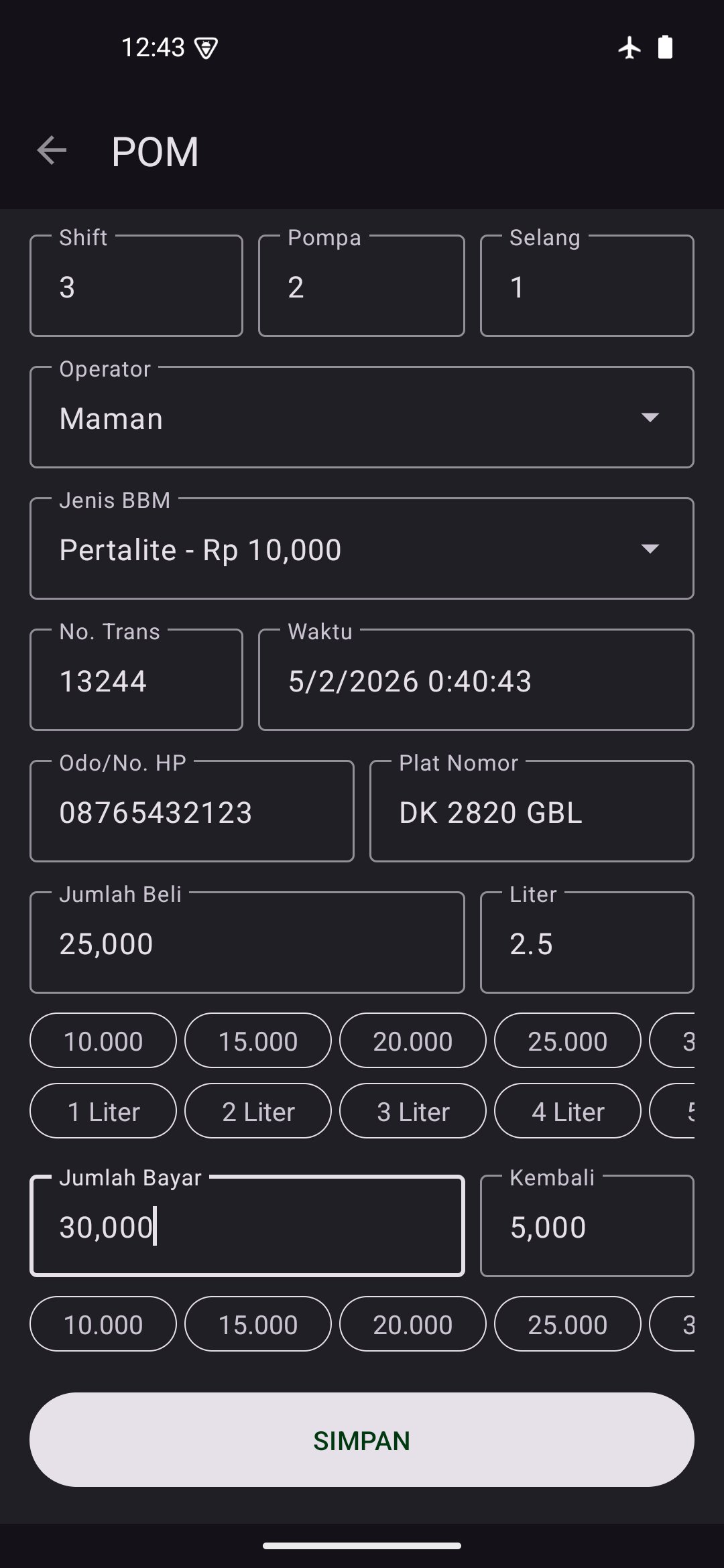Select the 1 Liter chip
The height and width of the screenshot is (1568, 724).
[103, 1112]
